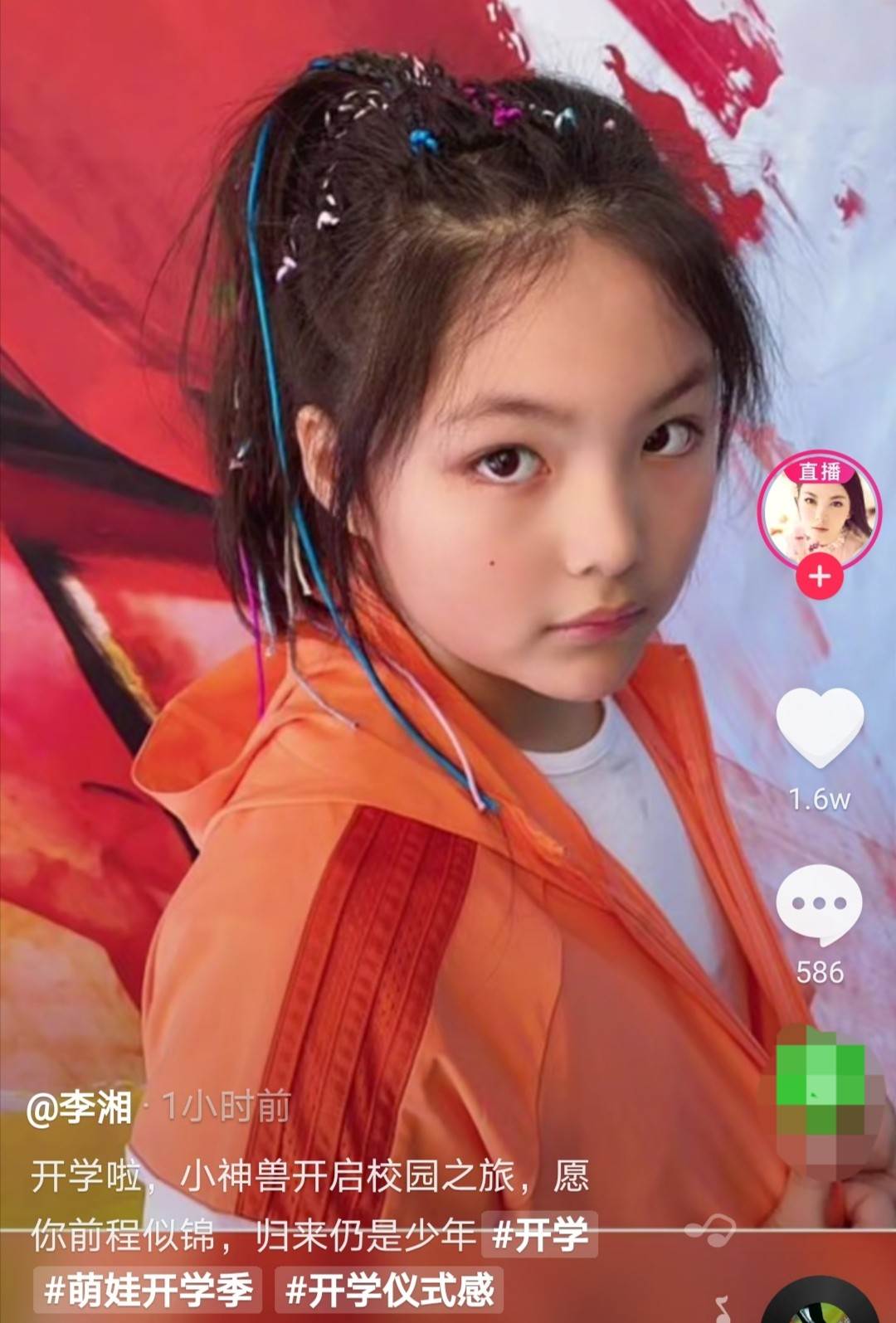
Task: Open the comments with 586 replies
Action: (x=820, y=905)
